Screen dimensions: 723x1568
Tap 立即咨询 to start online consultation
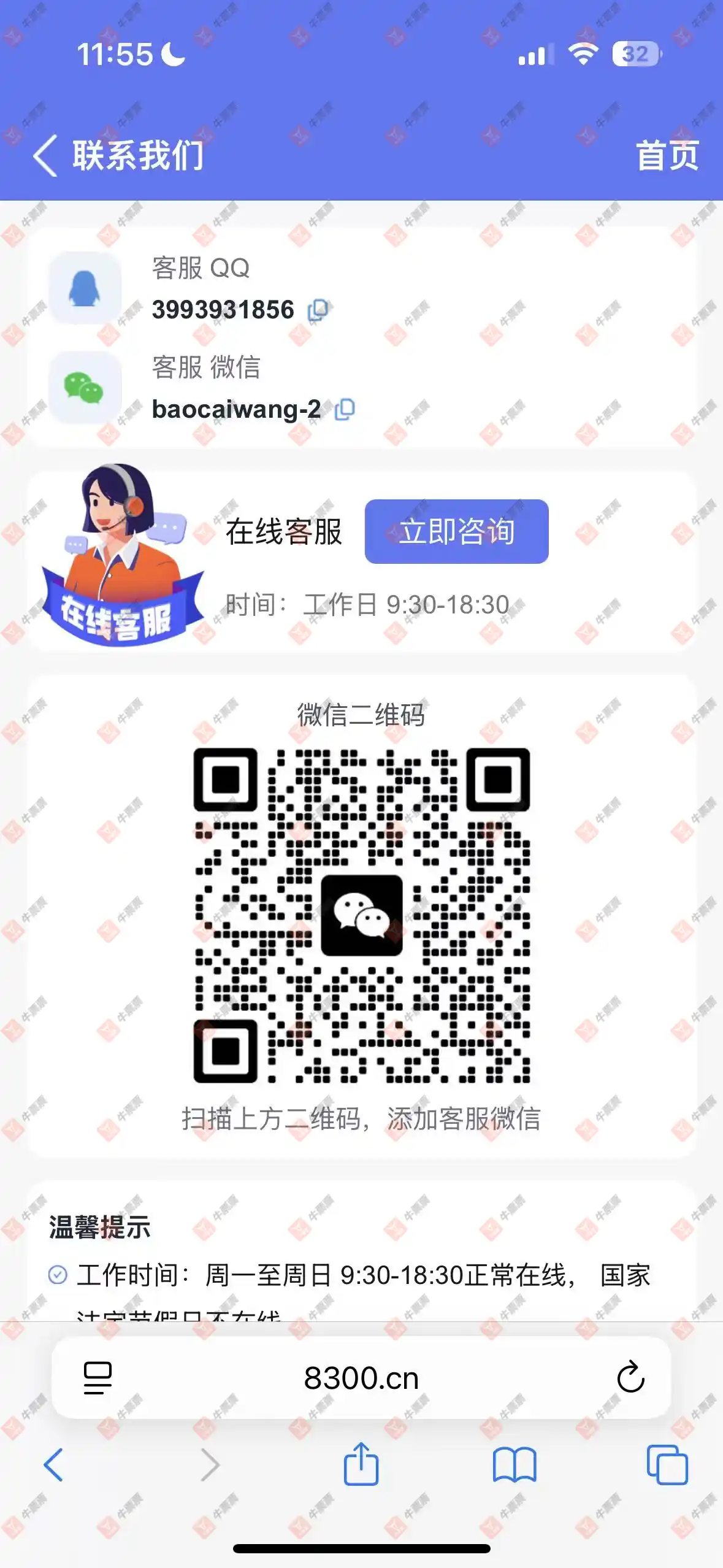pos(456,531)
